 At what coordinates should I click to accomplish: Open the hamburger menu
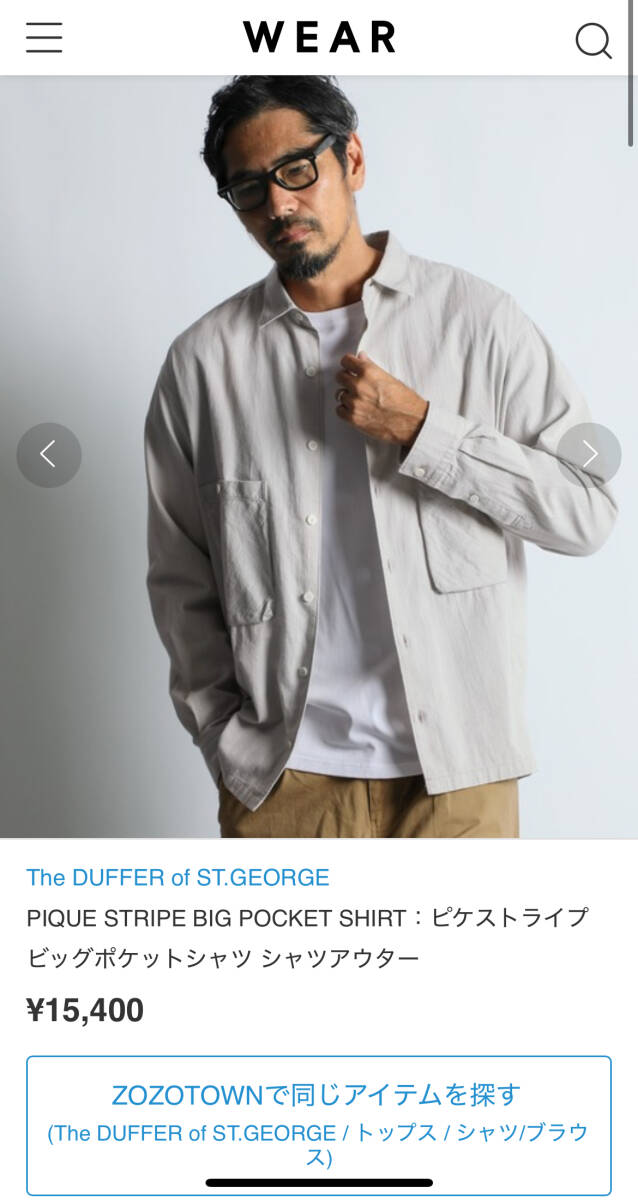44,37
